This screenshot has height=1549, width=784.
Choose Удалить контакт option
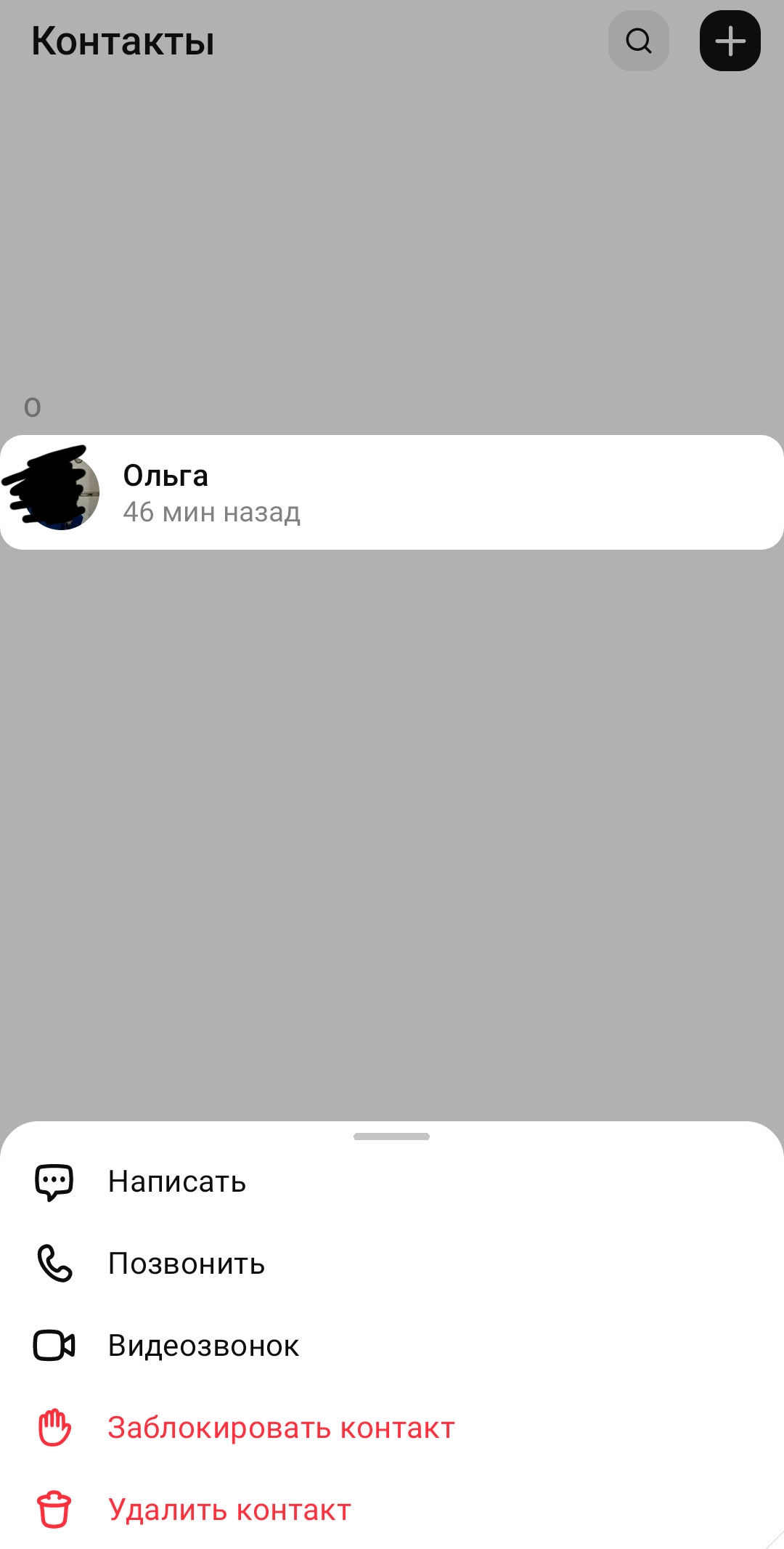(229, 1510)
